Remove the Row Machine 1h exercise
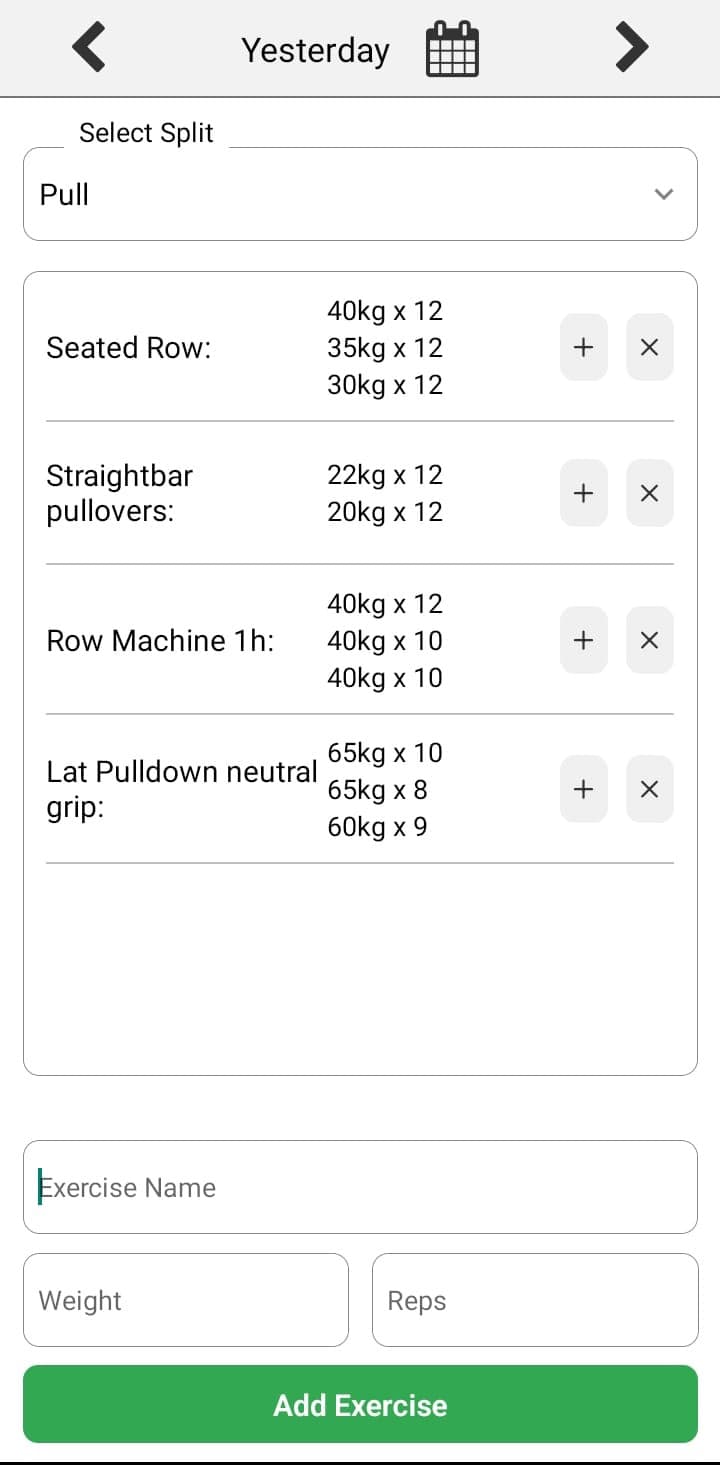This screenshot has width=720, height=1465. (x=649, y=640)
